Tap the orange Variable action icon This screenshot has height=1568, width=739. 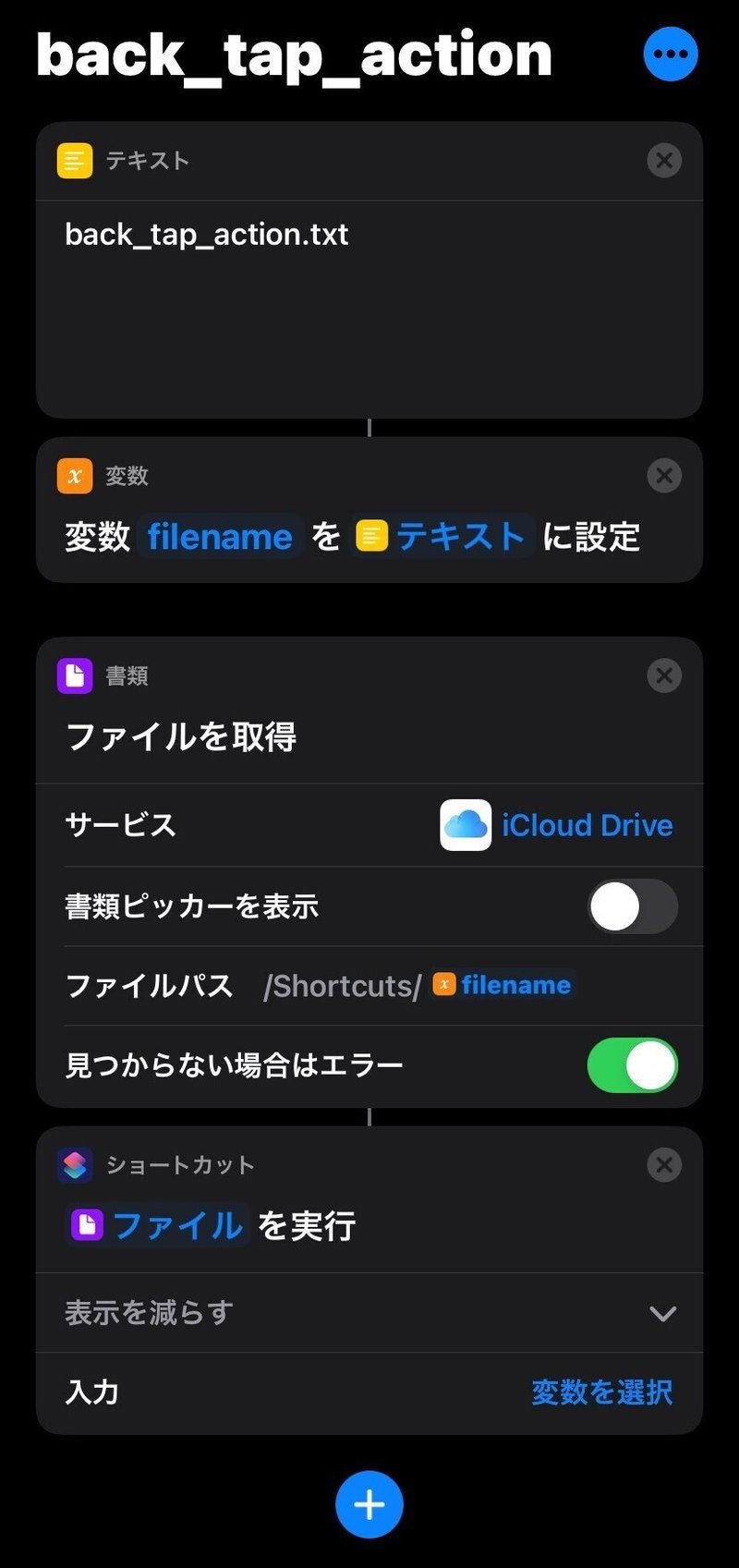pos(74,476)
